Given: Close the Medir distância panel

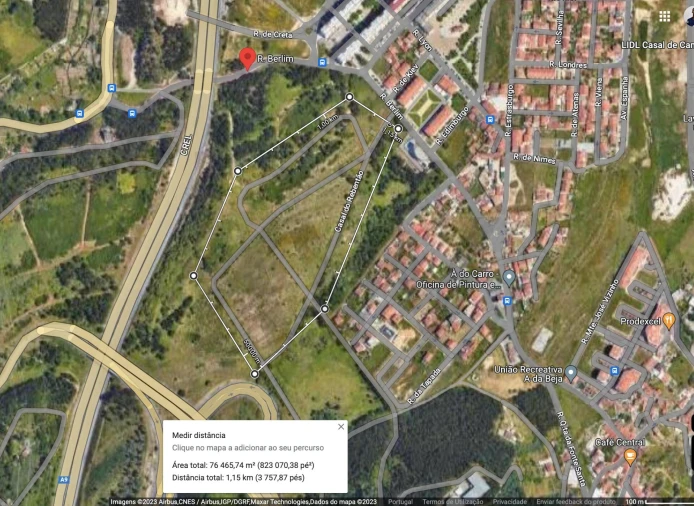Looking at the screenshot, I should pyautogui.click(x=340, y=427).
